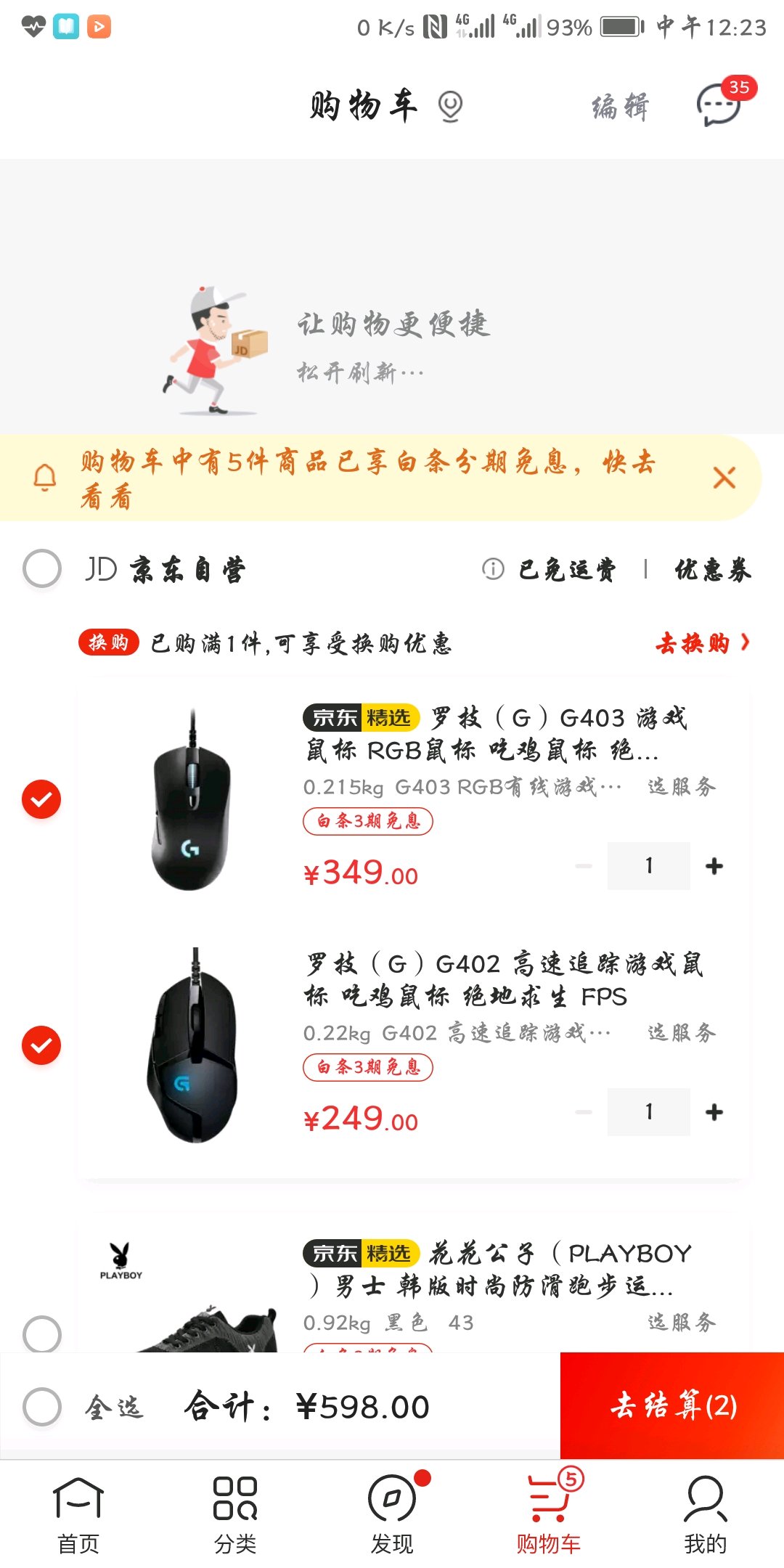Image resolution: width=784 pixels, height=1568 pixels.
Task: Open the delivery location pin icon
Action: (451, 106)
